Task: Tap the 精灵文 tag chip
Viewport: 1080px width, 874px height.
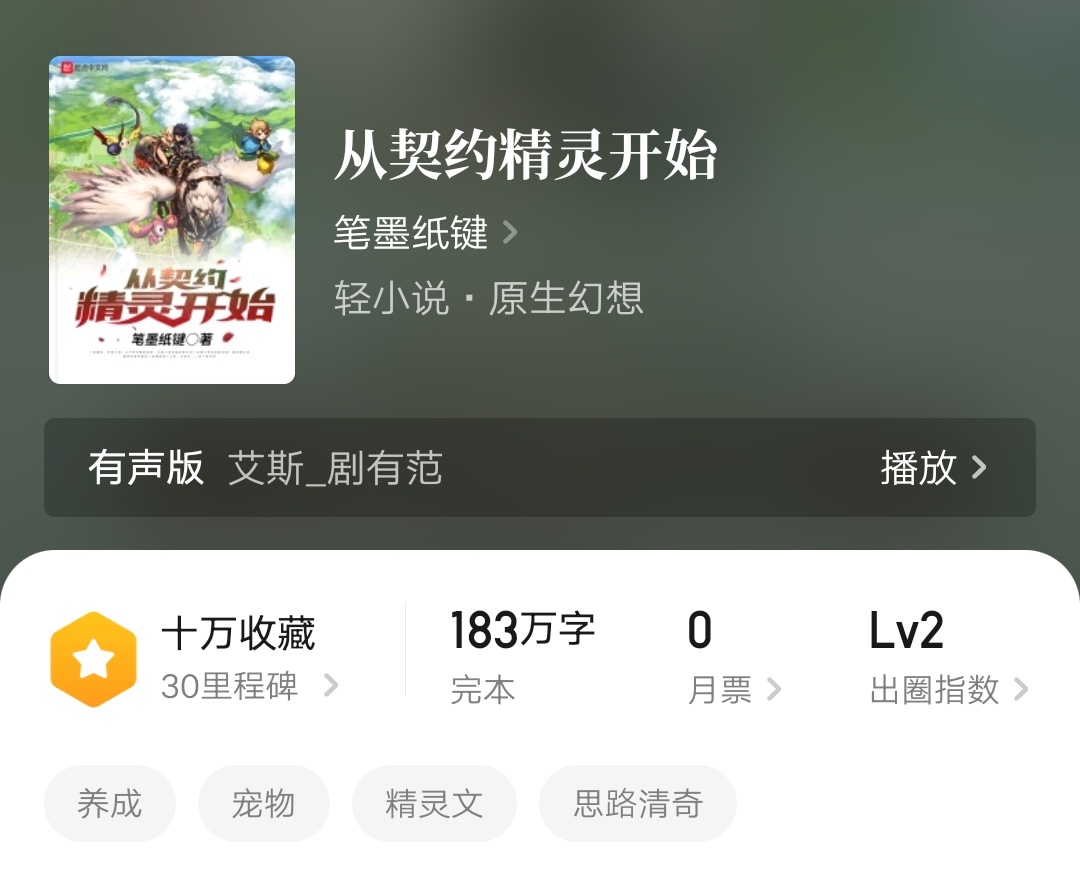Action: click(434, 803)
